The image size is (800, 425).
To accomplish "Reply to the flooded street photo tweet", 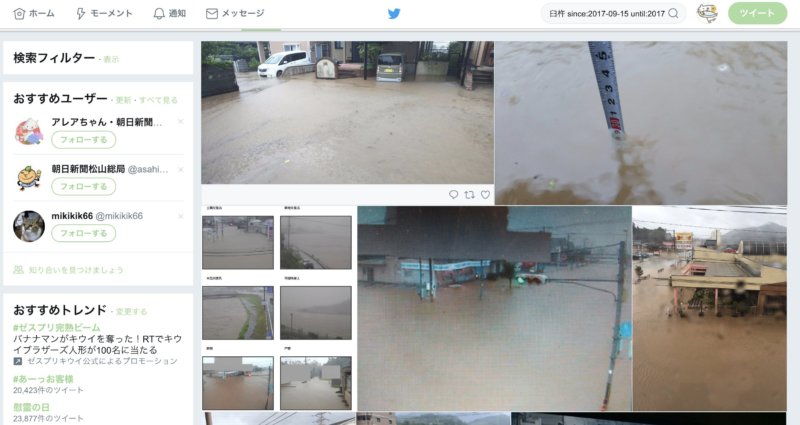I will 454,194.
